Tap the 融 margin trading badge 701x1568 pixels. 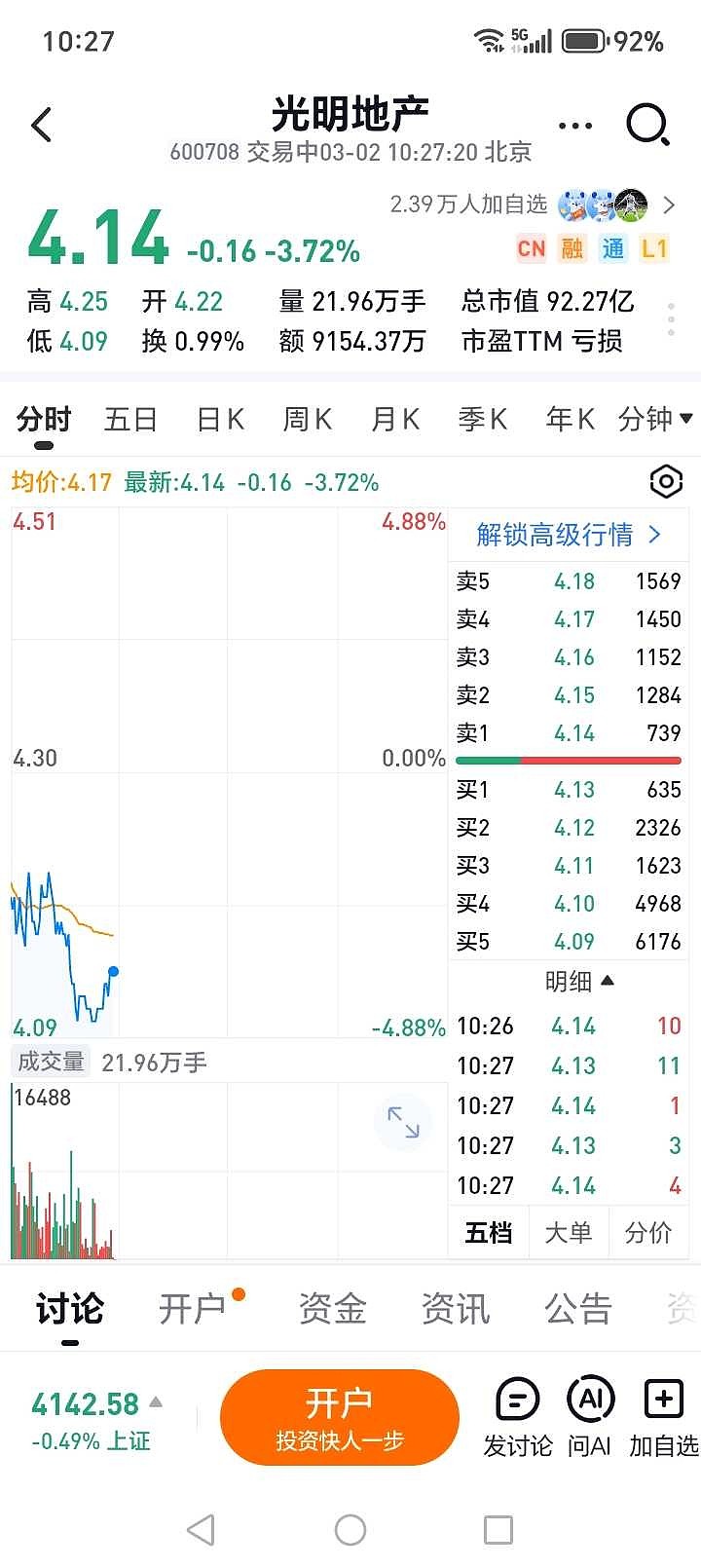[572, 249]
